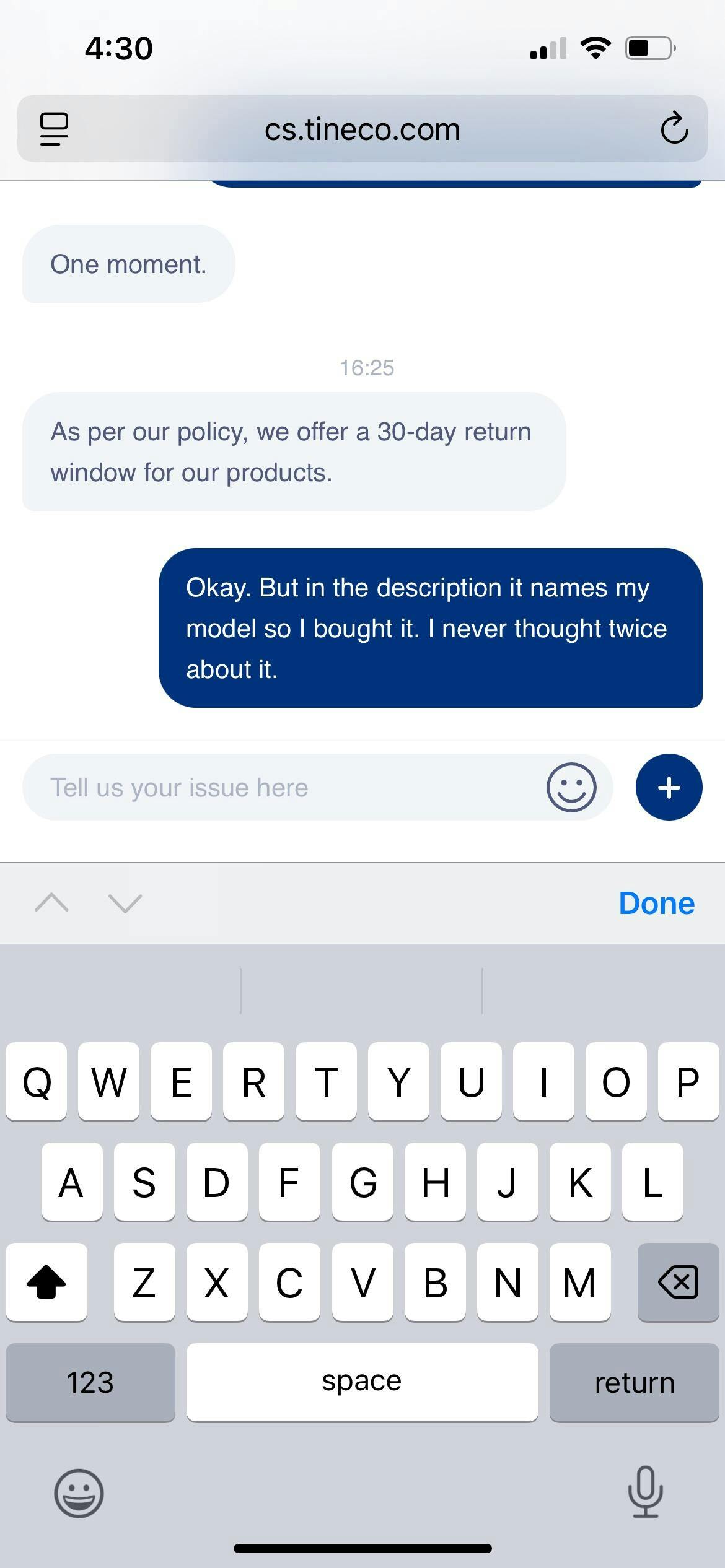Start dictation with the microphone
Screen dimensions: 725x1568
pyautogui.click(x=645, y=1492)
